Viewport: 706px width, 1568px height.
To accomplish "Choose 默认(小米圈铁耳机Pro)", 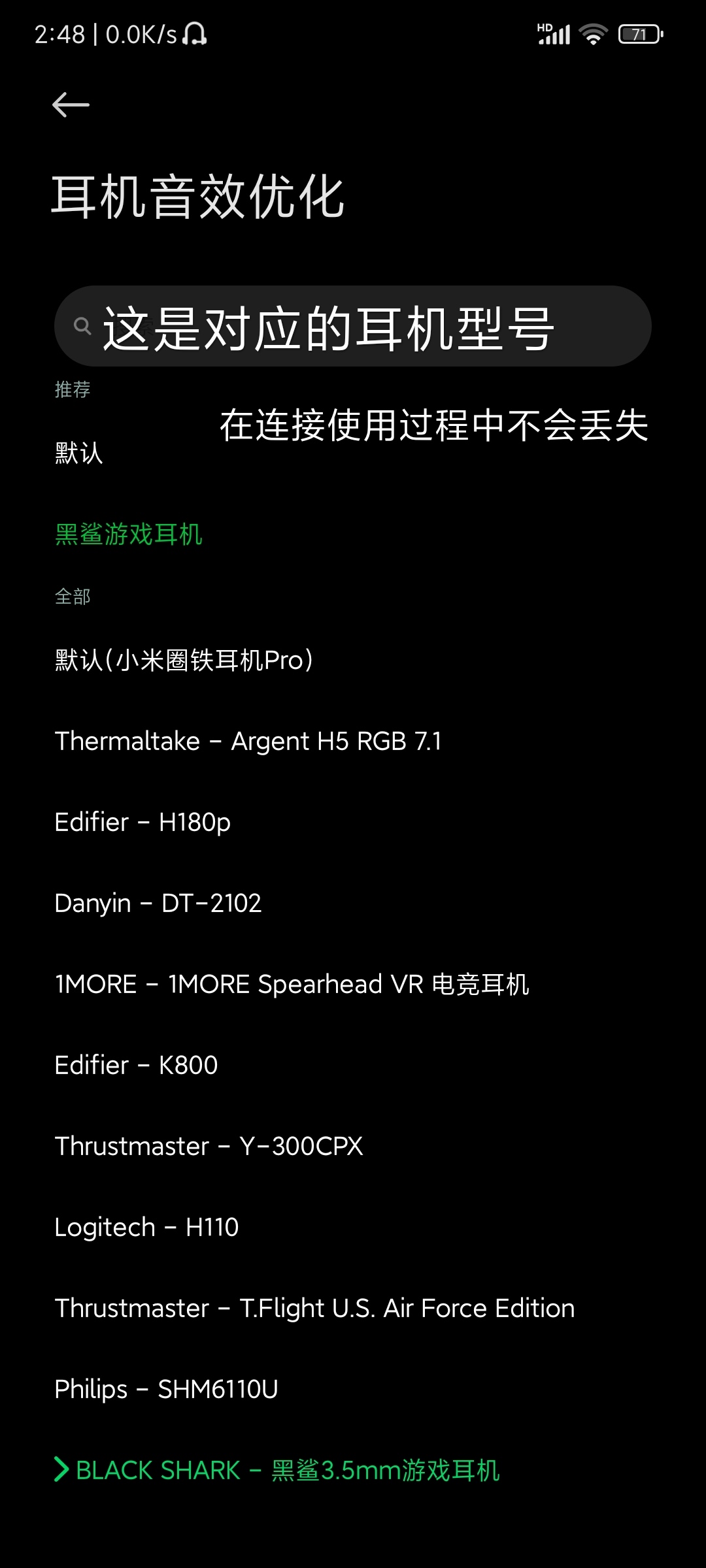I will coord(184,660).
